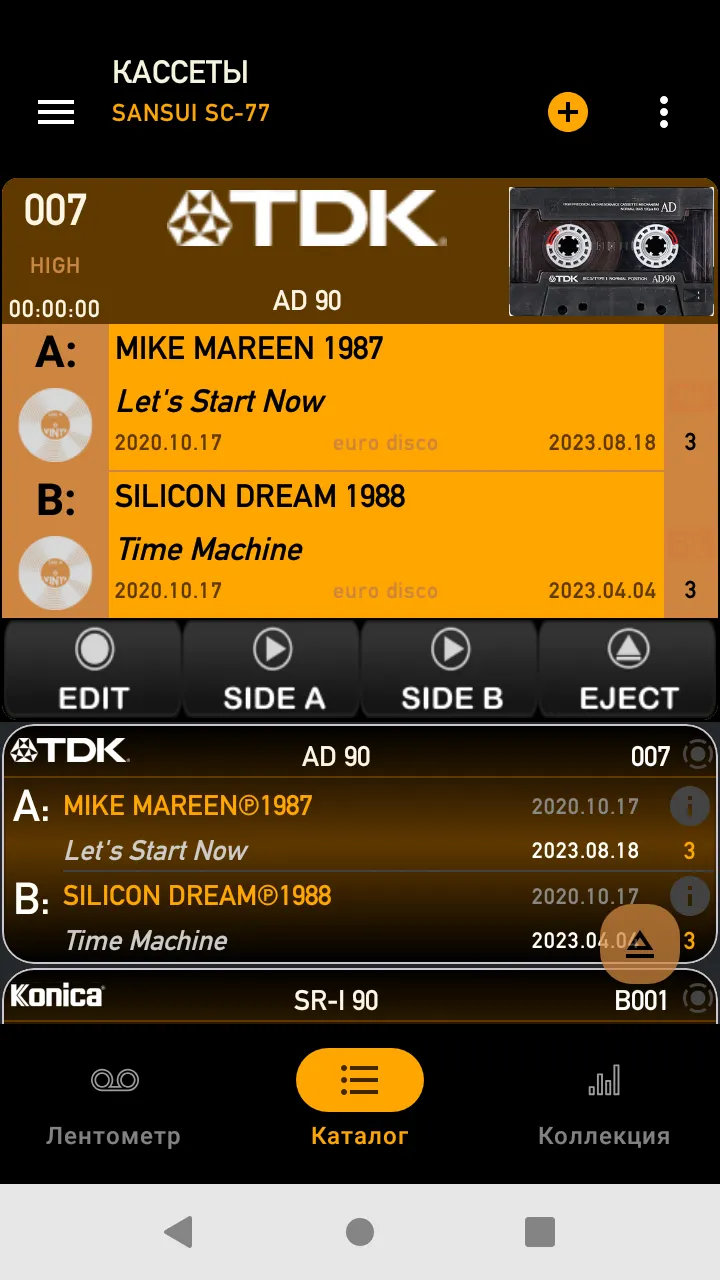Select the TDK AD 90 cassette 007 card

[360, 844]
